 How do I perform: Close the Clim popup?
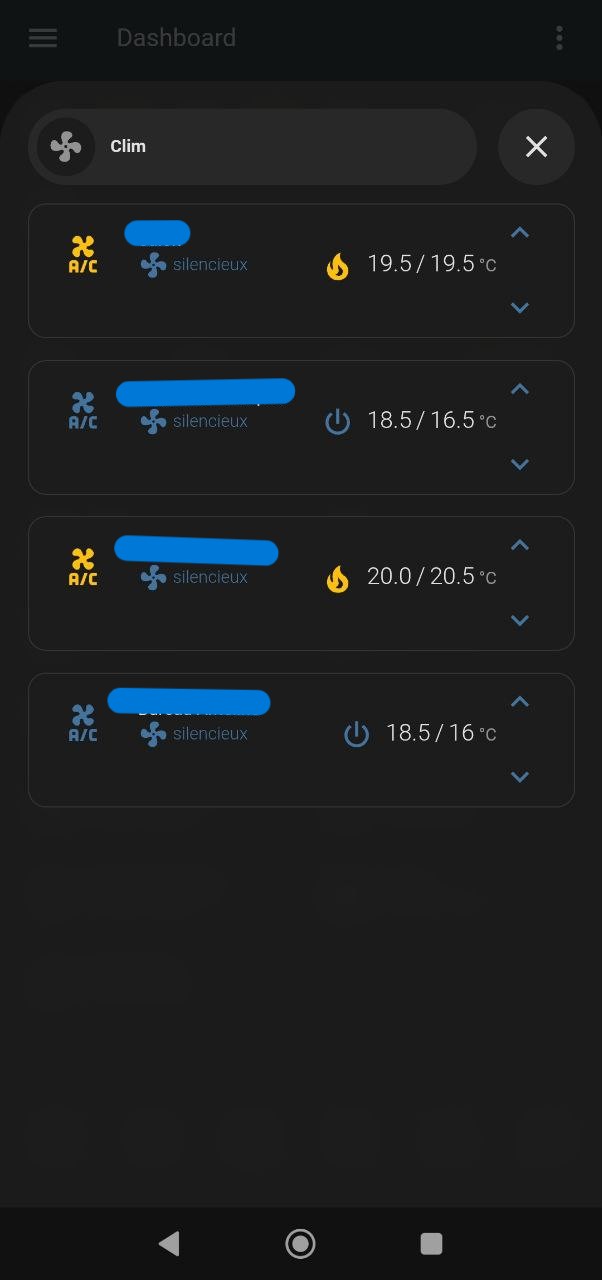pyautogui.click(x=536, y=147)
